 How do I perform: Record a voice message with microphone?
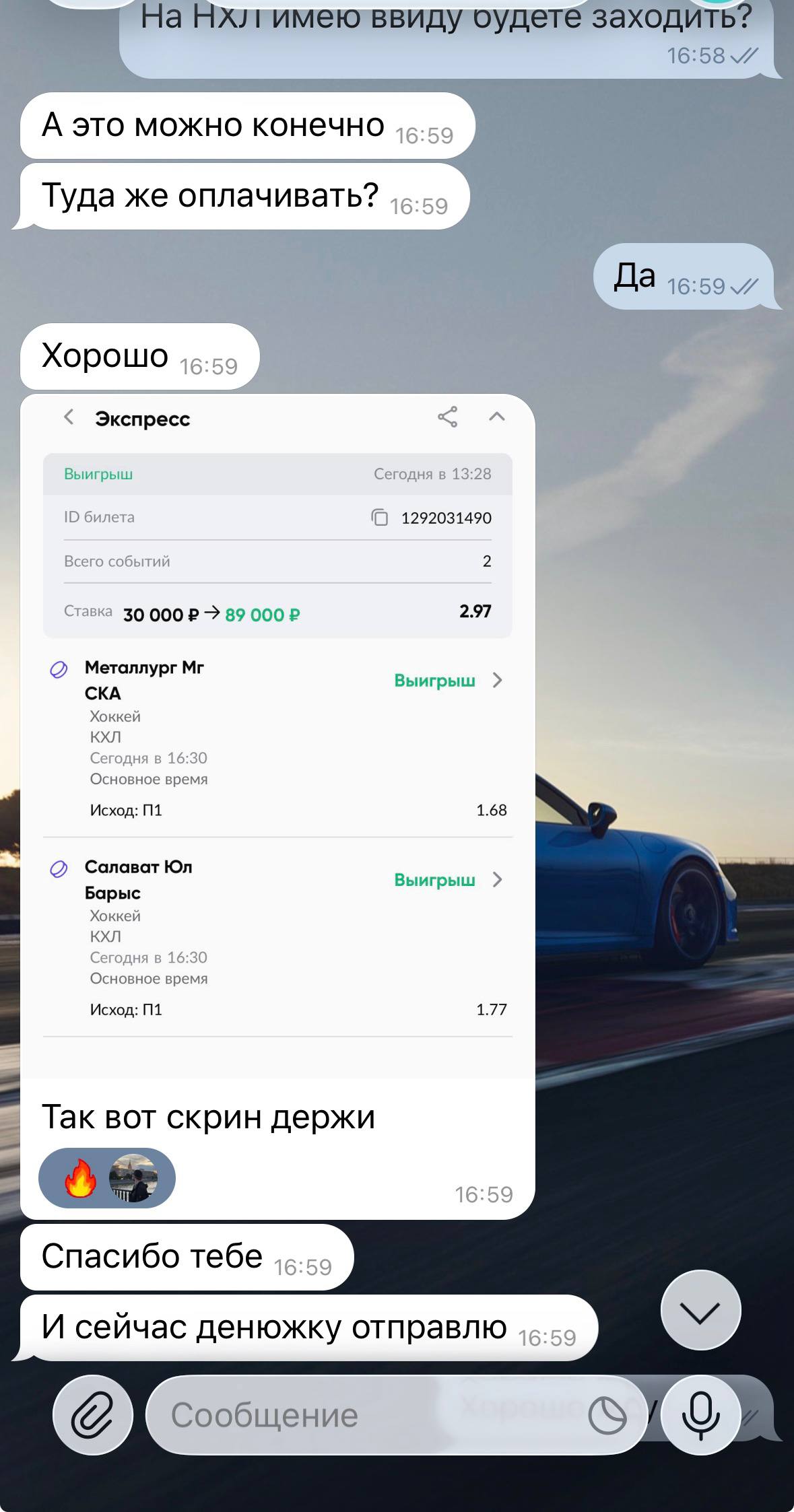700,1414
